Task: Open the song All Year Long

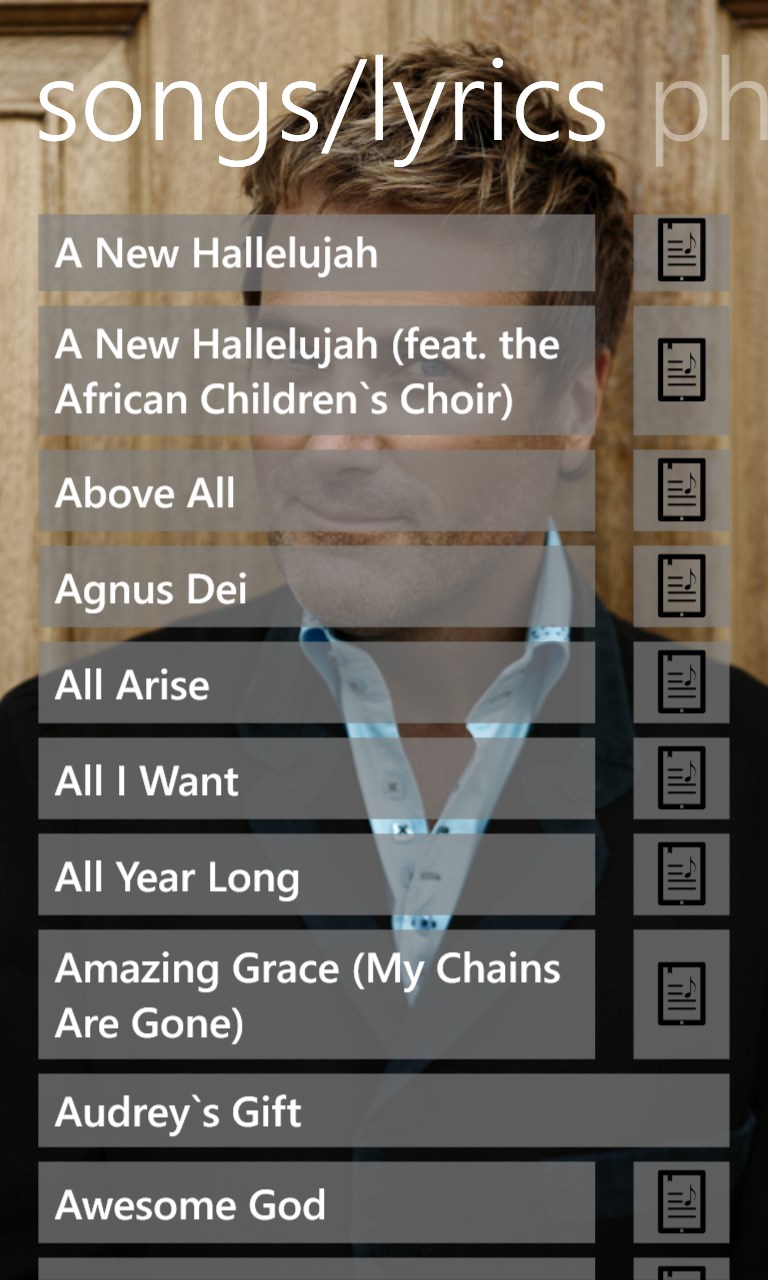Action: [x=316, y=876]
